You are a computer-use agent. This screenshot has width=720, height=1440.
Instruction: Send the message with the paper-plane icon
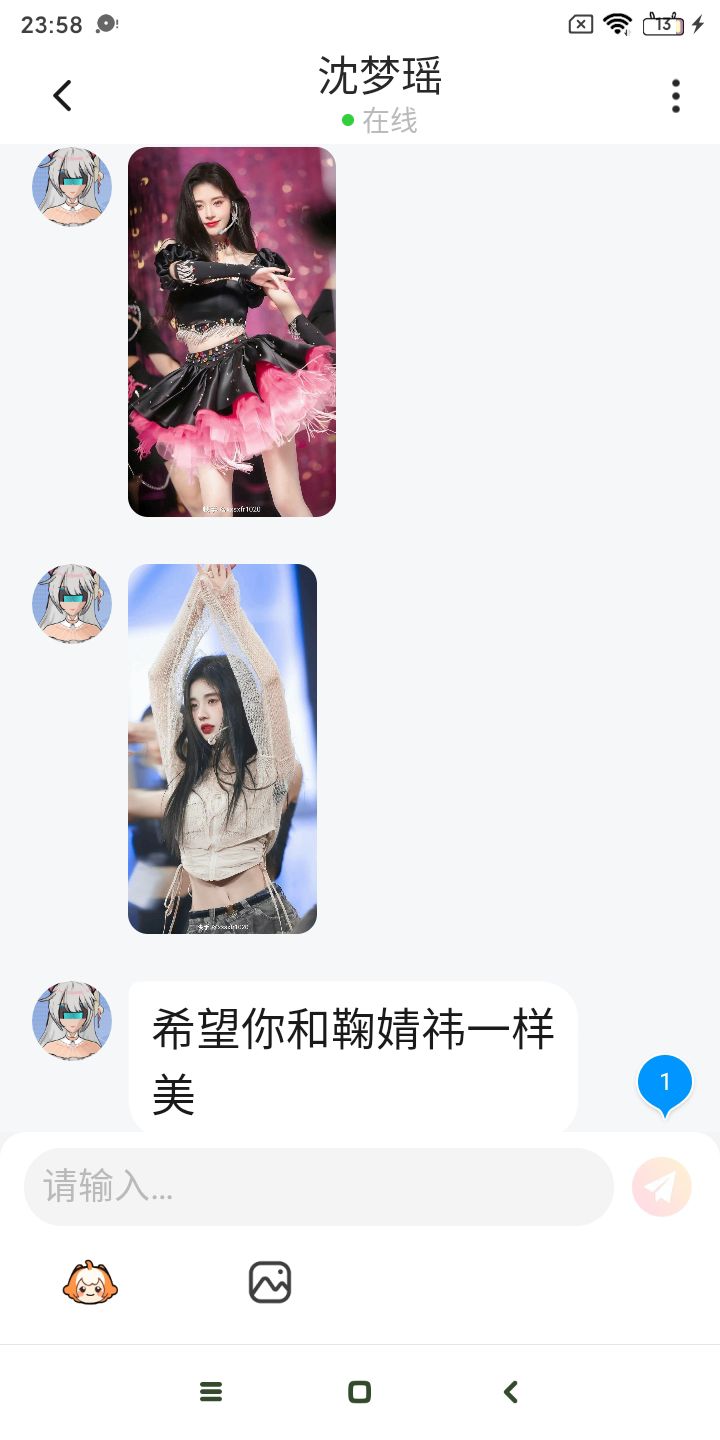(x=662, y=1187)
